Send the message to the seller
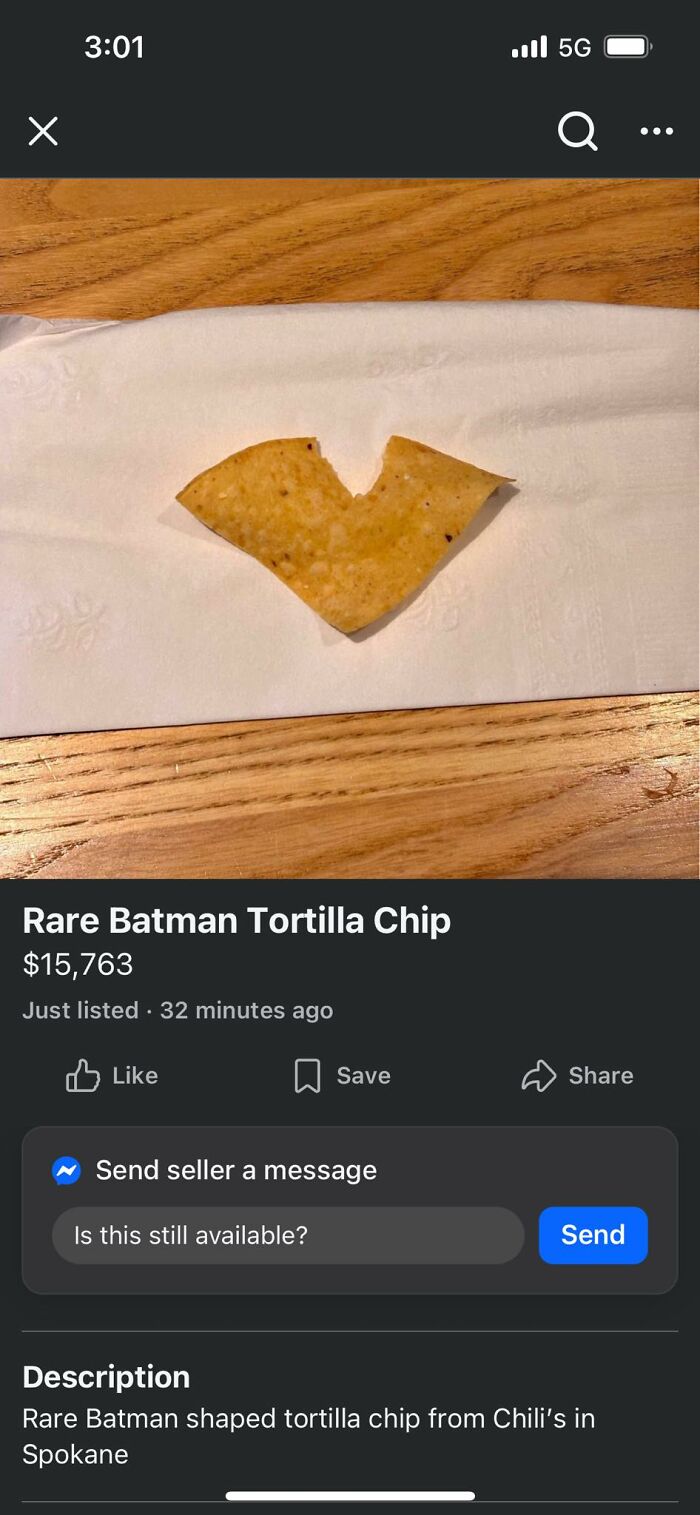Screen dimensions: 700x1515 [593, 1236]
